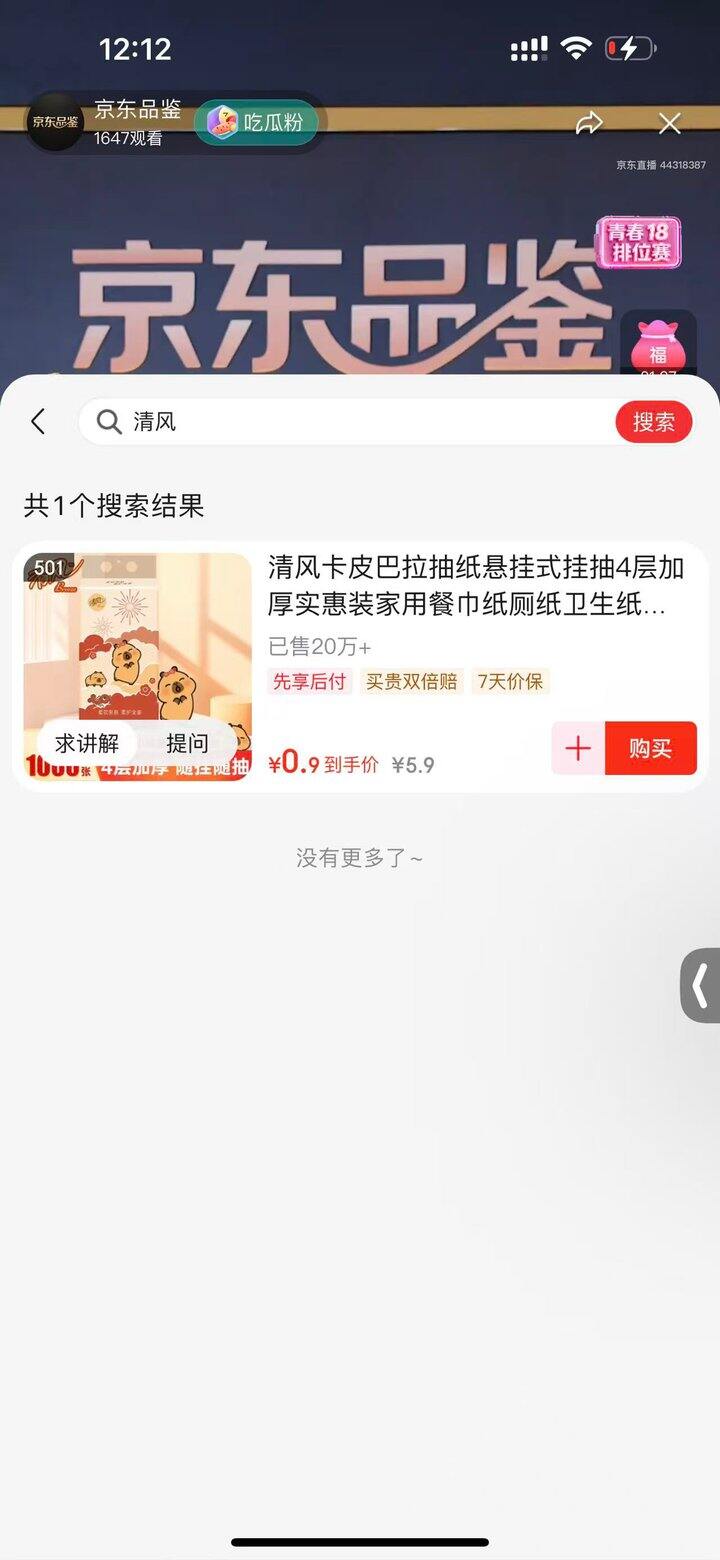Tap the red 搜索 button

653,422
